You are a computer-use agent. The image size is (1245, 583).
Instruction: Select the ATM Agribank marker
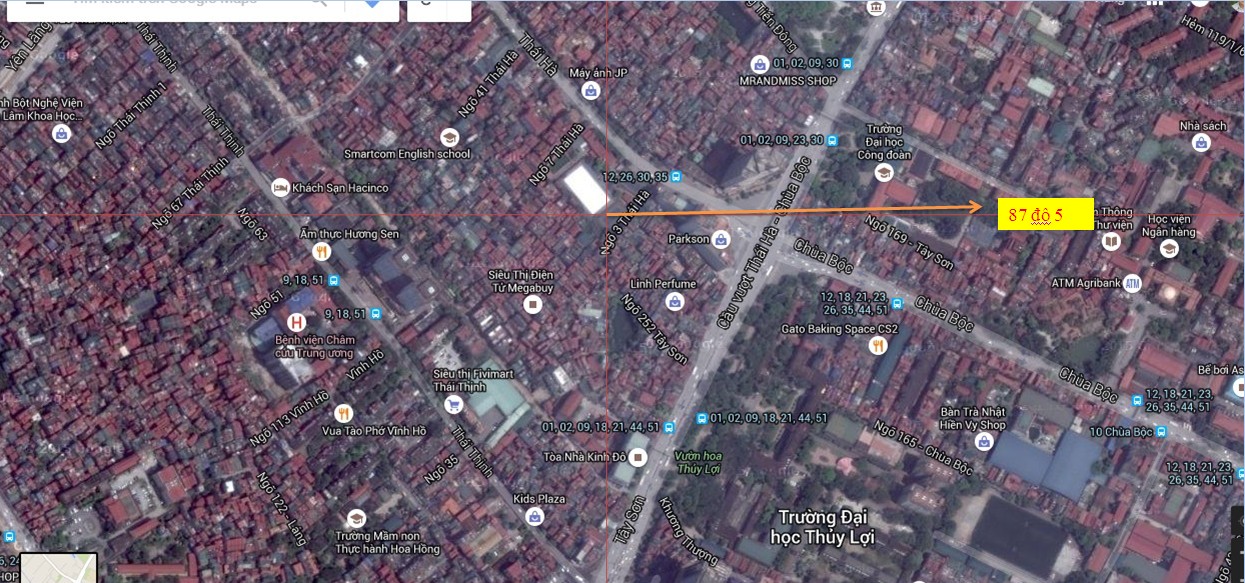[1132, 283]
